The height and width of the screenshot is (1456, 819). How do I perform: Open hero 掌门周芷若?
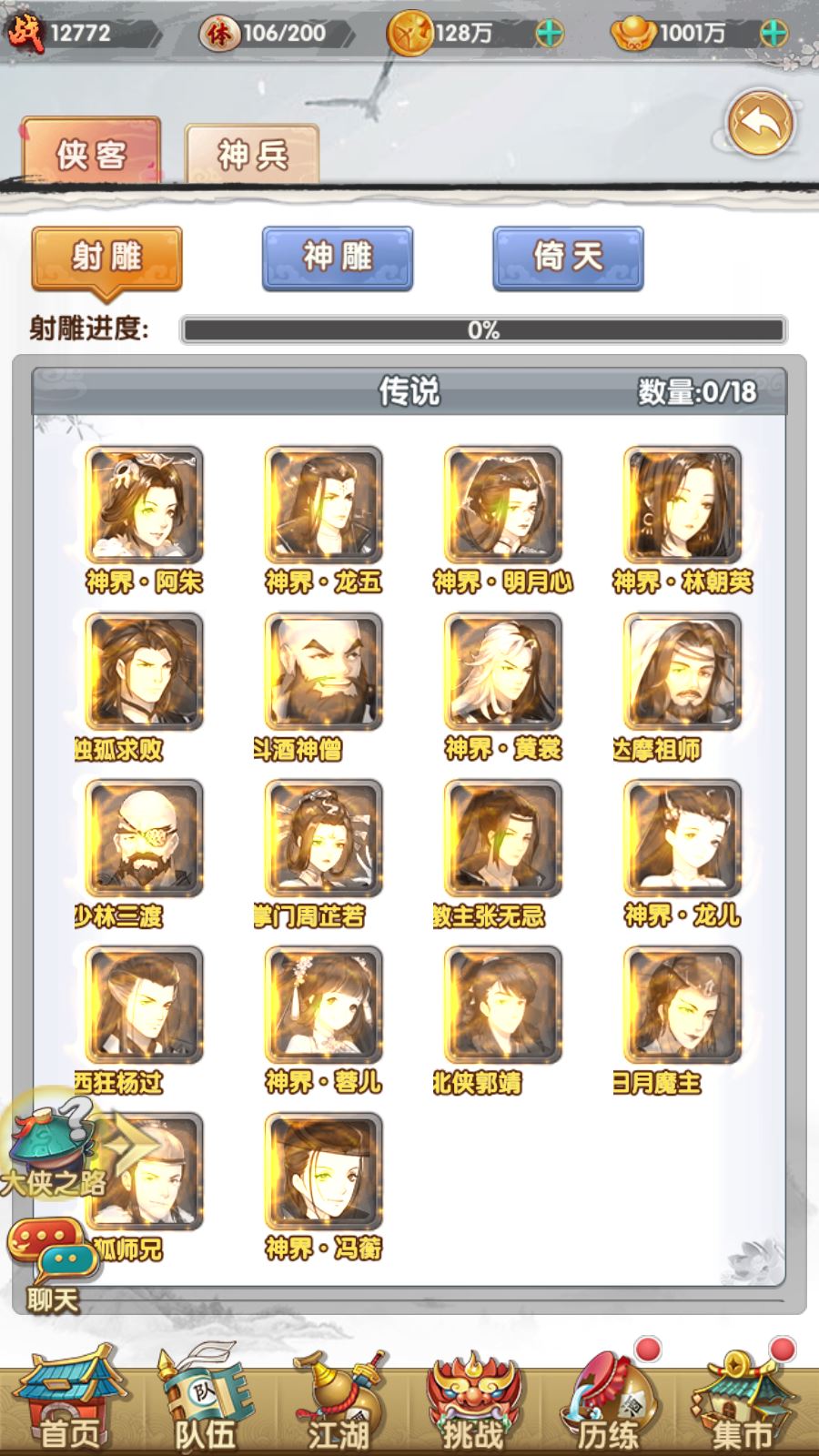click(323, 838)
